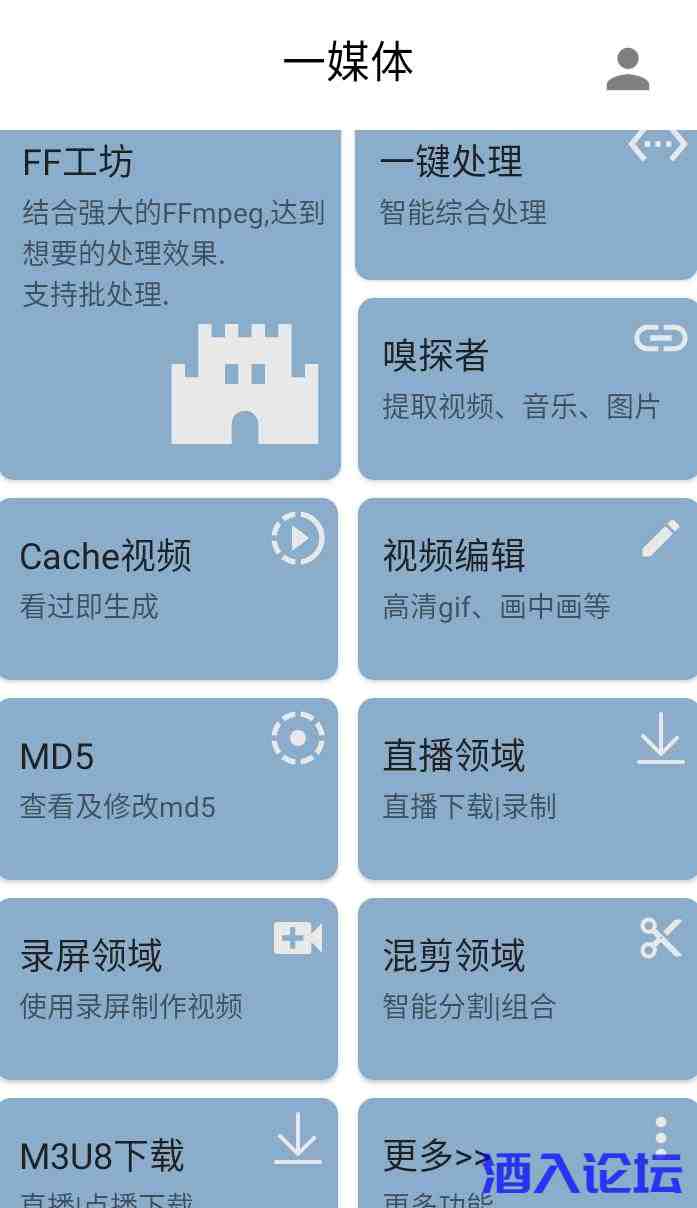
Task: Open the 嗅探者 card
Action: (527, 388)
